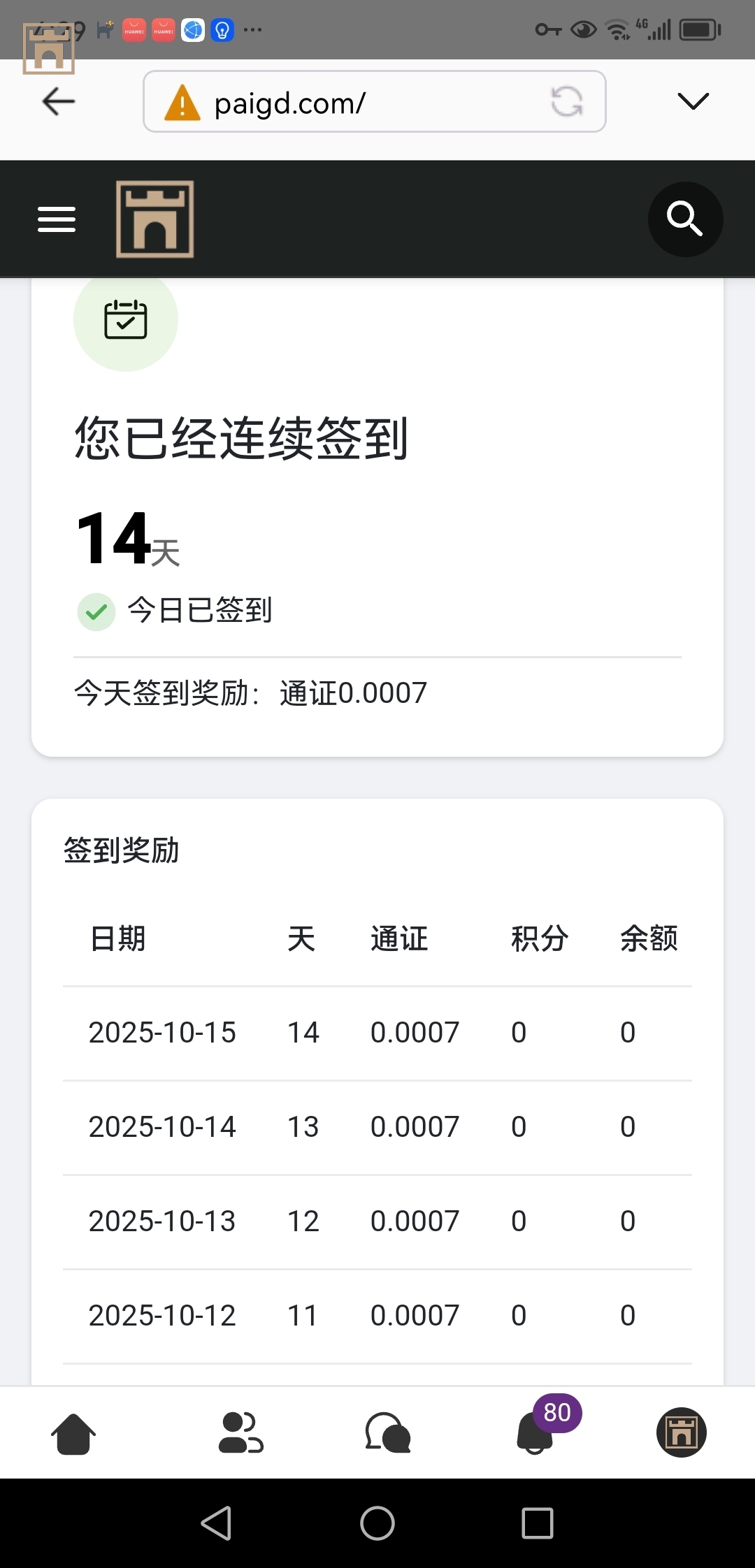Expand the browser dropdown chevron
Image resolution: width=755 pixels, height=1568 pixels.
[x=693, y=102]
